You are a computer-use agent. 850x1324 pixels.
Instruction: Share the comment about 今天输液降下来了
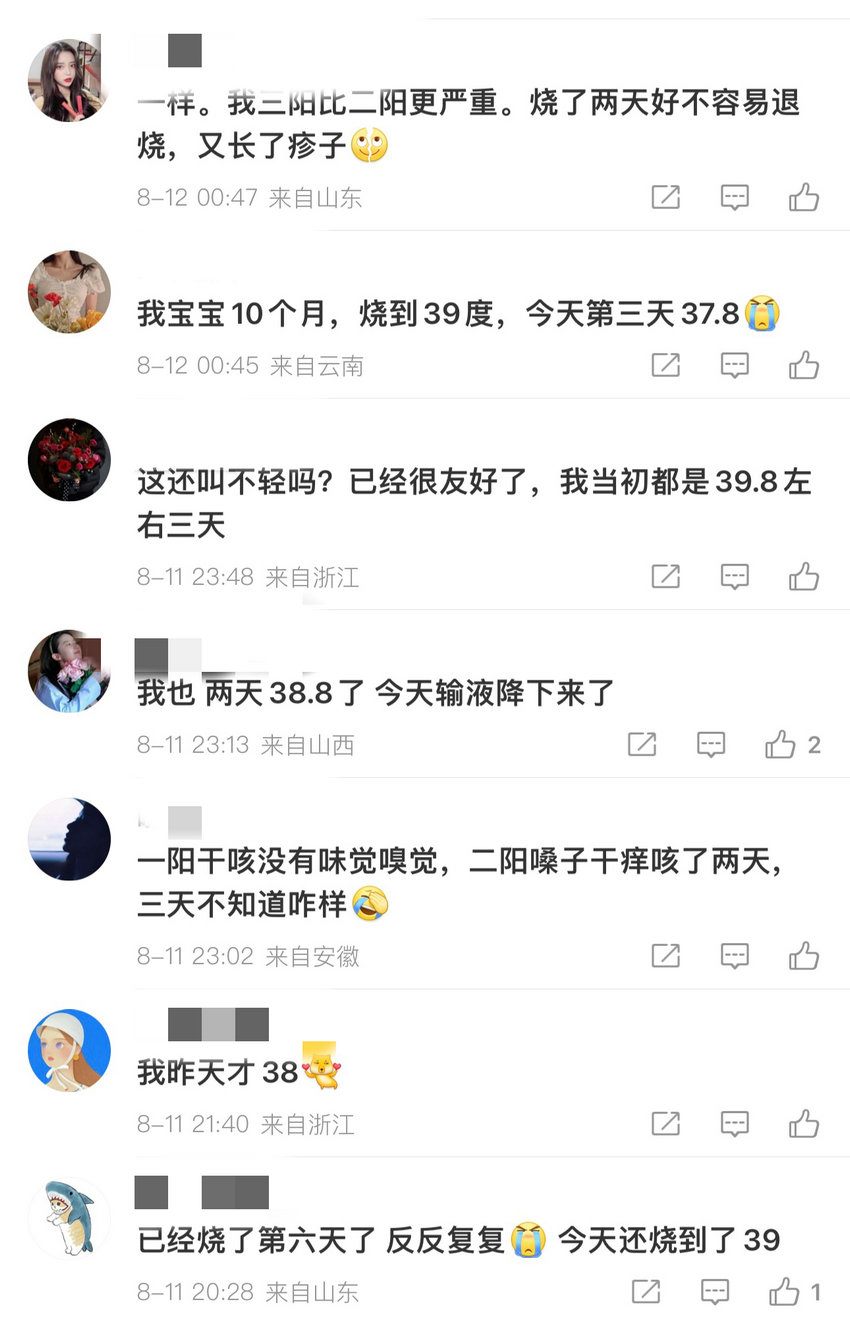641,744
